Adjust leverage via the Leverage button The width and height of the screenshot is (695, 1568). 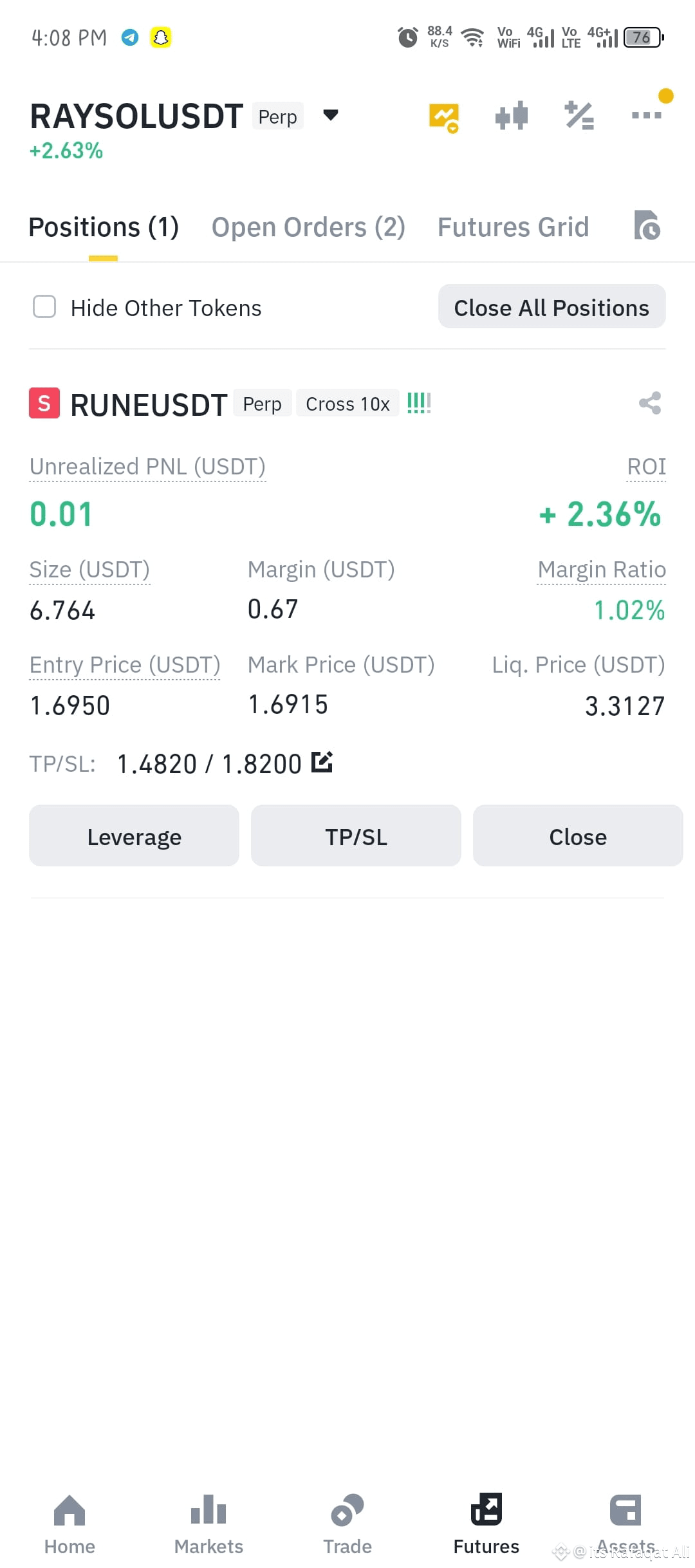(x=134, y=835)
